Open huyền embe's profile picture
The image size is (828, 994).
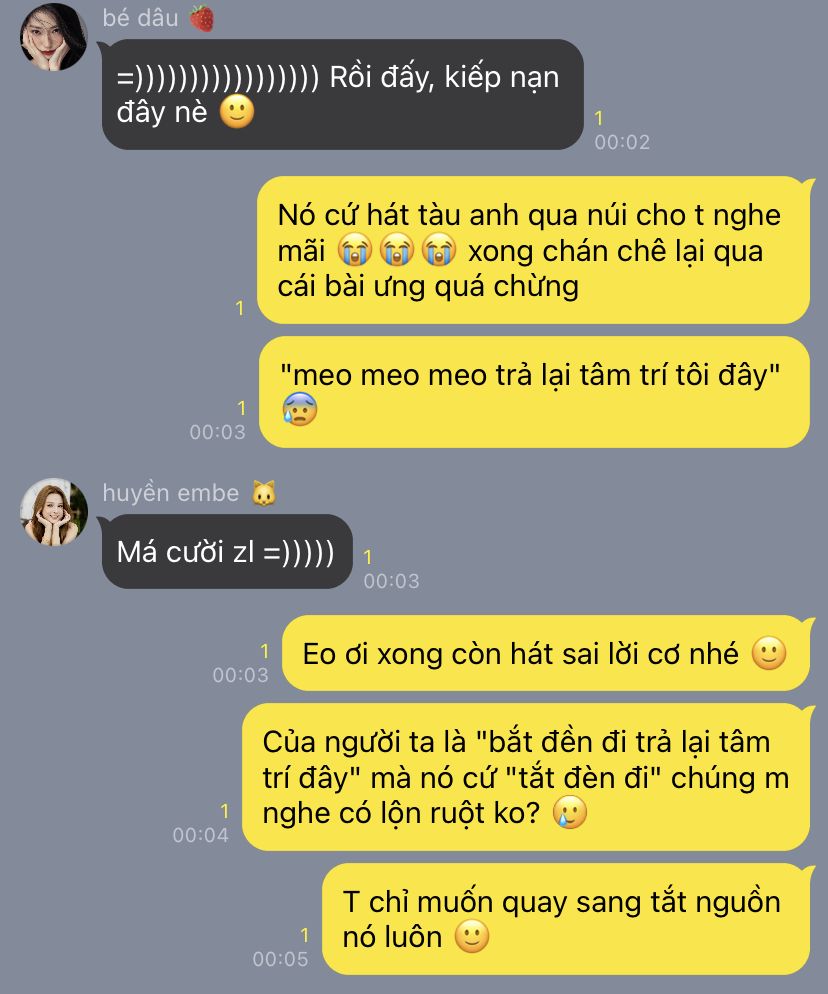(x=53, y=512)
